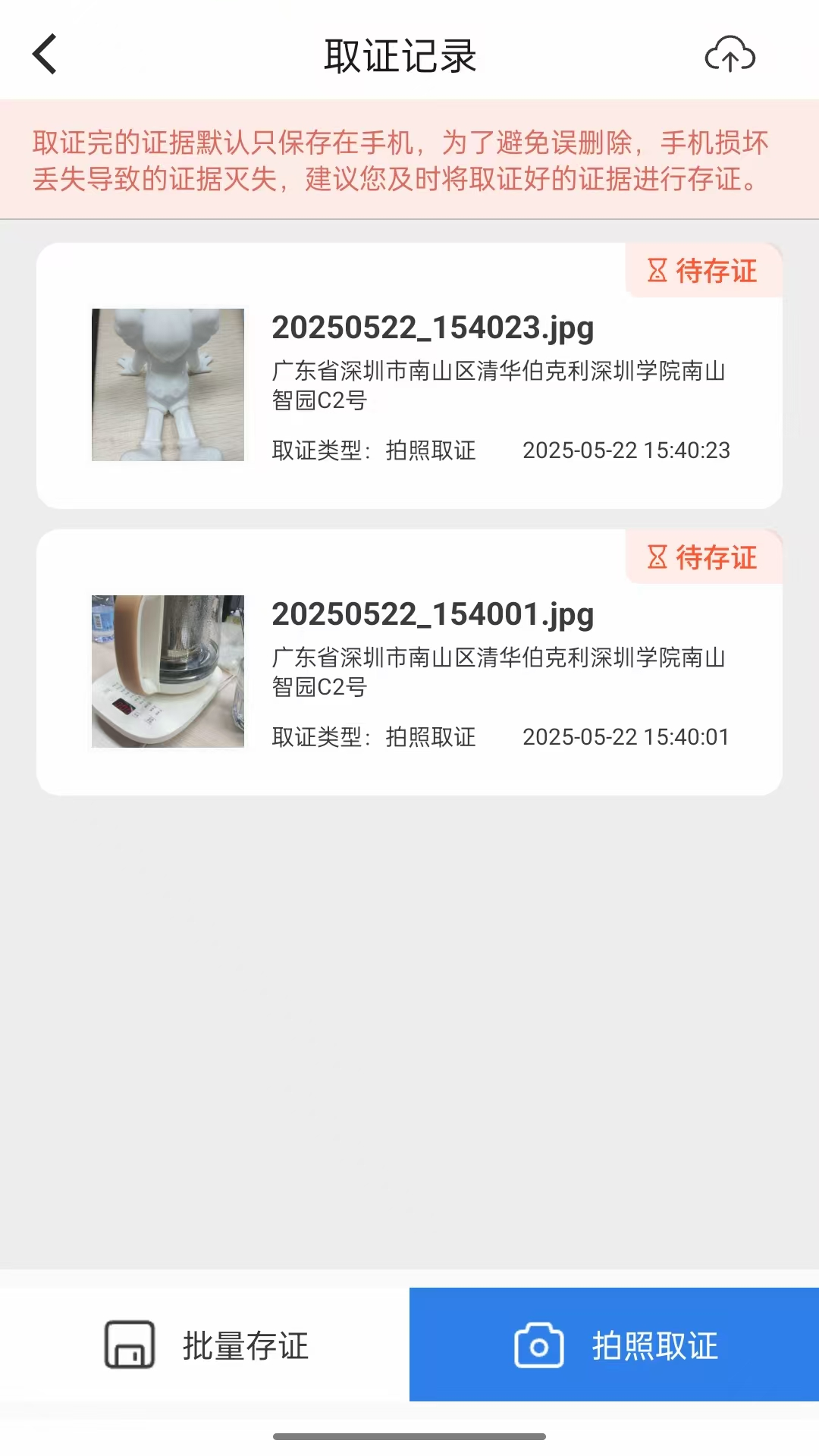Image resolution: width=819 pixels, height=1456 pixels.
Task: Tap 拍照取证 type label on second card
Action: tap(429, 736)
